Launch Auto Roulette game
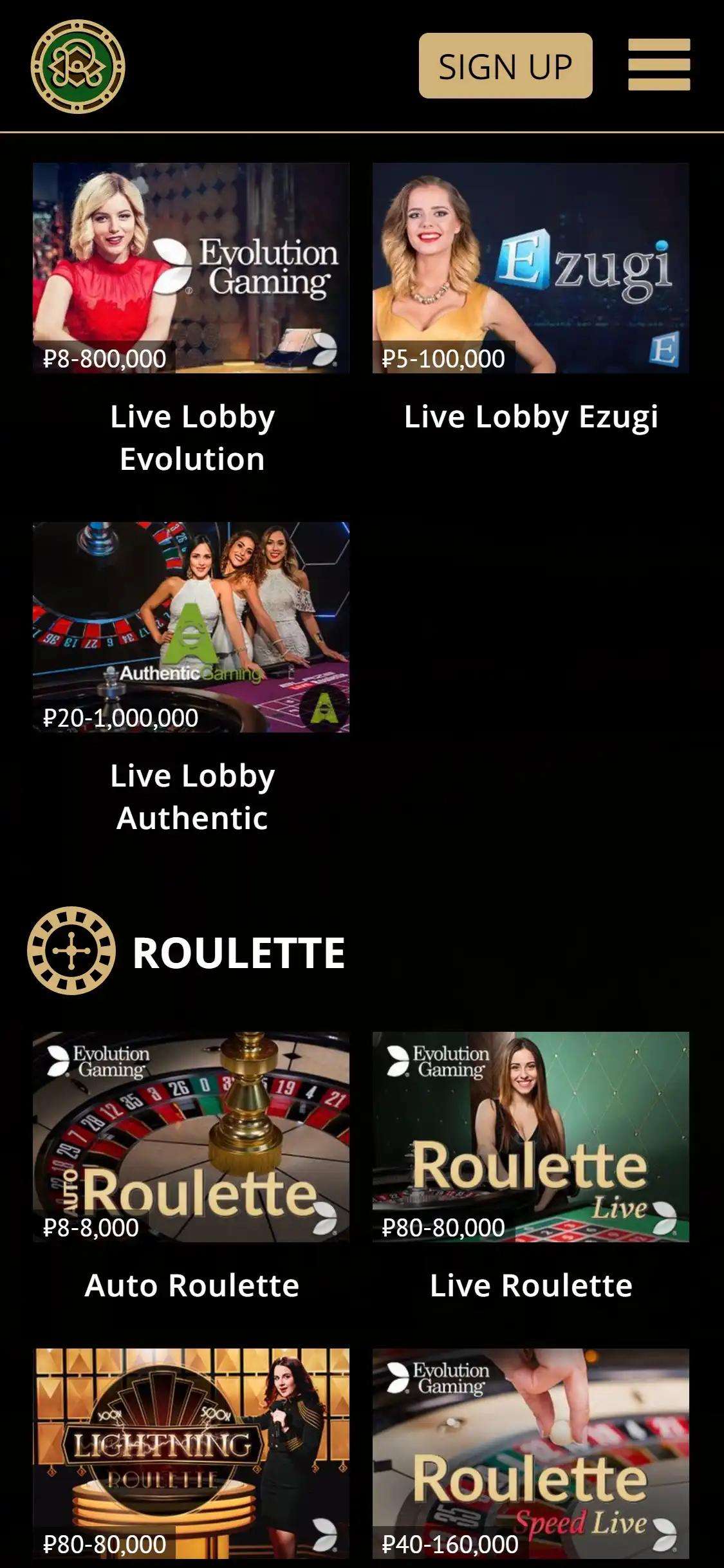 tap(191, 1137)
